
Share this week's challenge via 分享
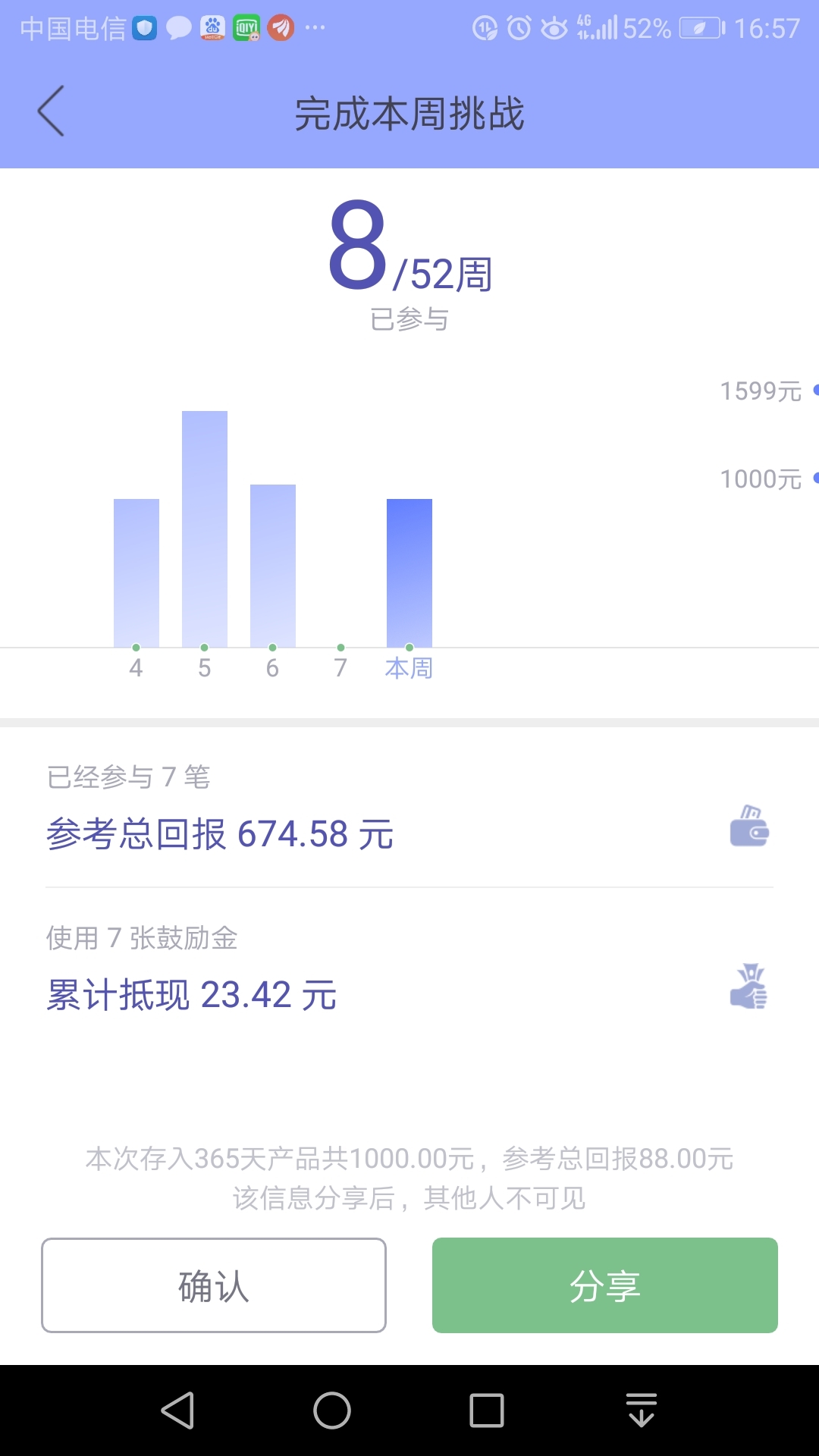pyautogui.click(x=605, y=1285)
